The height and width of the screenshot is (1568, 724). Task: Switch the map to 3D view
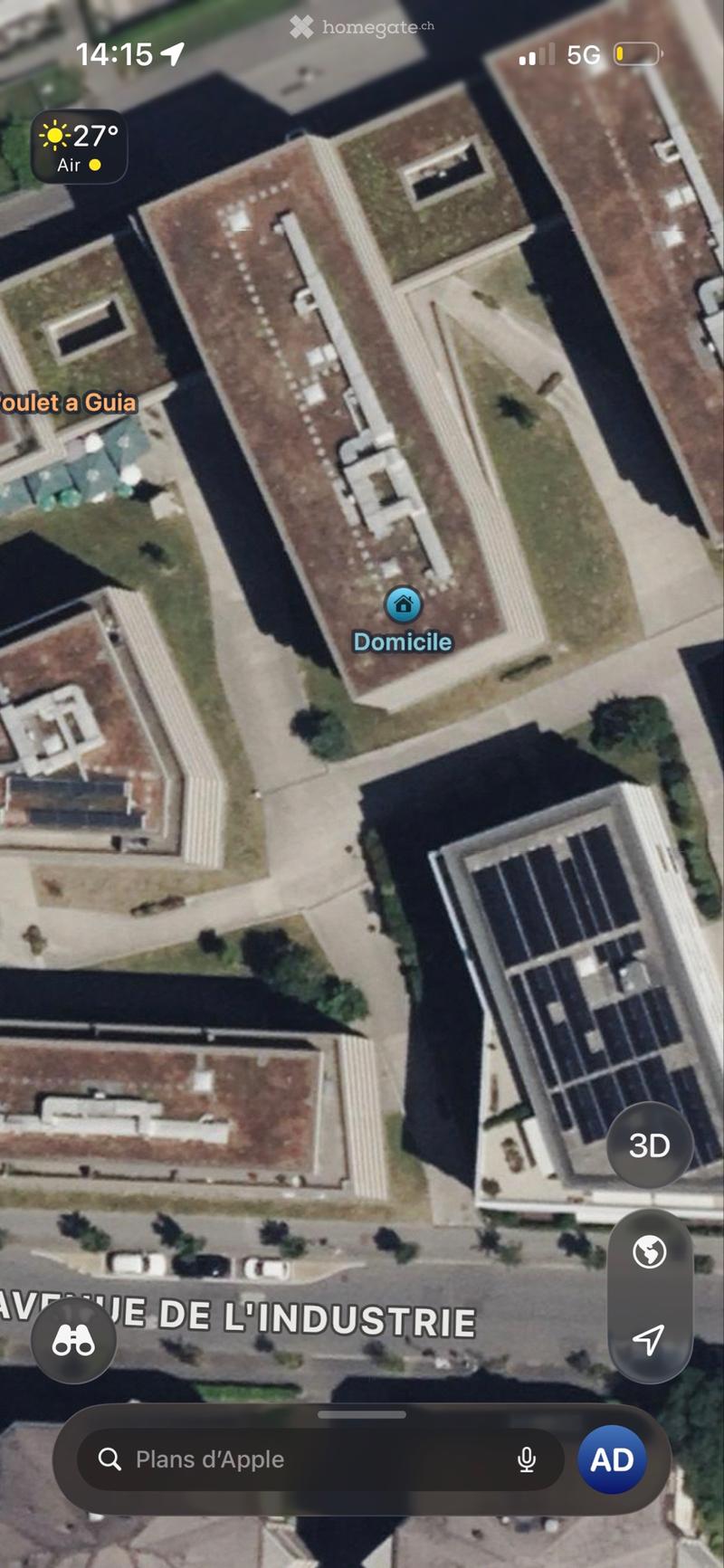[650, 1145]
